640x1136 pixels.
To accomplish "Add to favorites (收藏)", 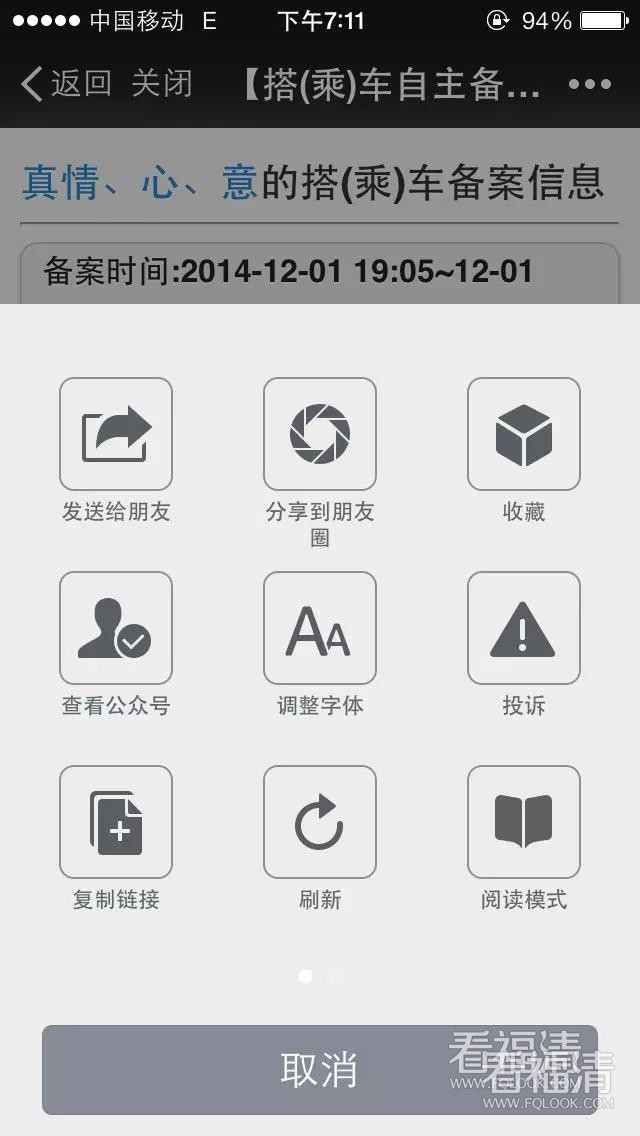I will 524,434.
